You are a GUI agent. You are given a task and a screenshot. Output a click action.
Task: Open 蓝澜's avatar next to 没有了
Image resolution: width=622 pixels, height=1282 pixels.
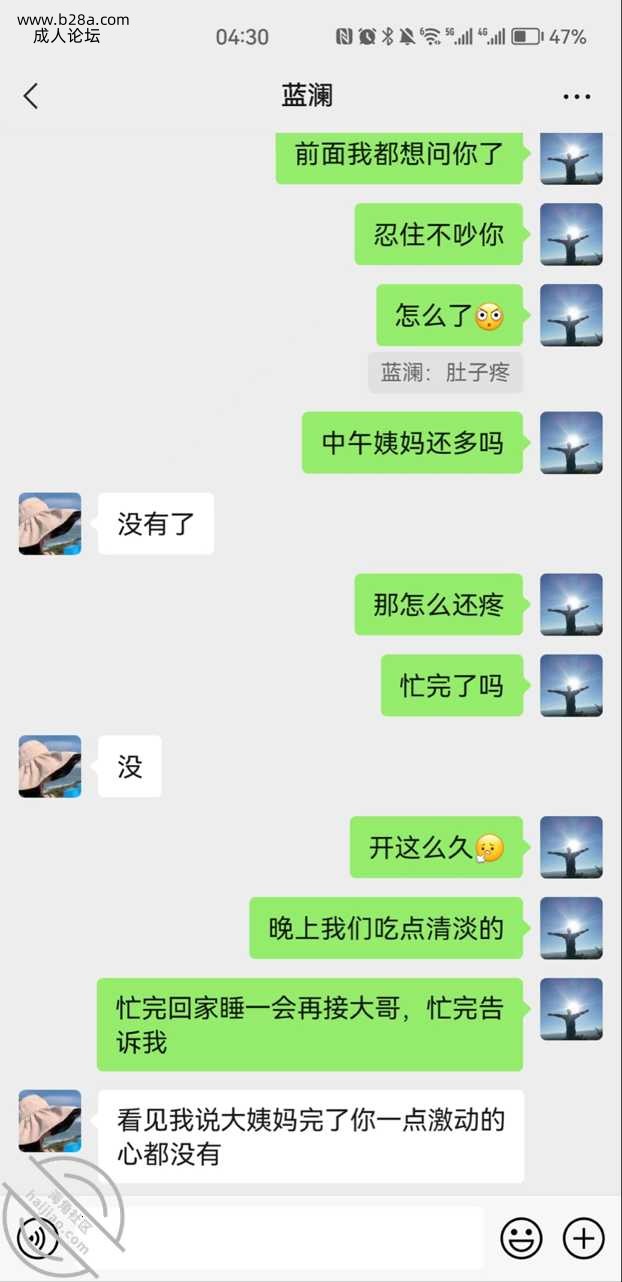(50, 524)
